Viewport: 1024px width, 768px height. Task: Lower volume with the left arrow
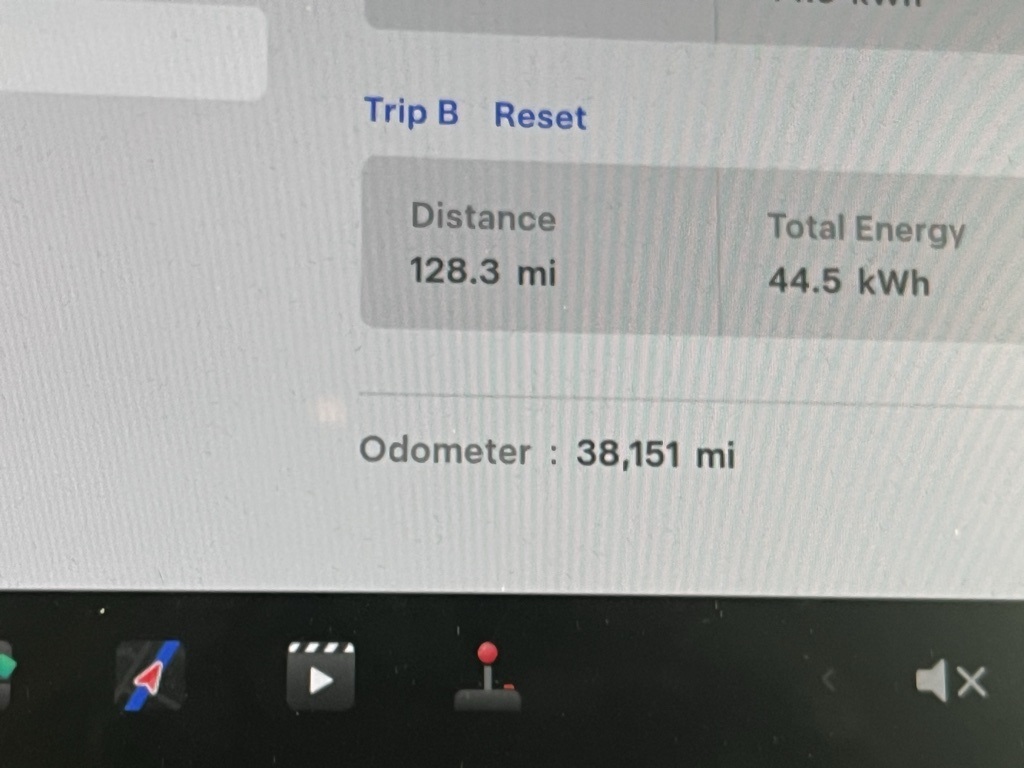point(828,682)
